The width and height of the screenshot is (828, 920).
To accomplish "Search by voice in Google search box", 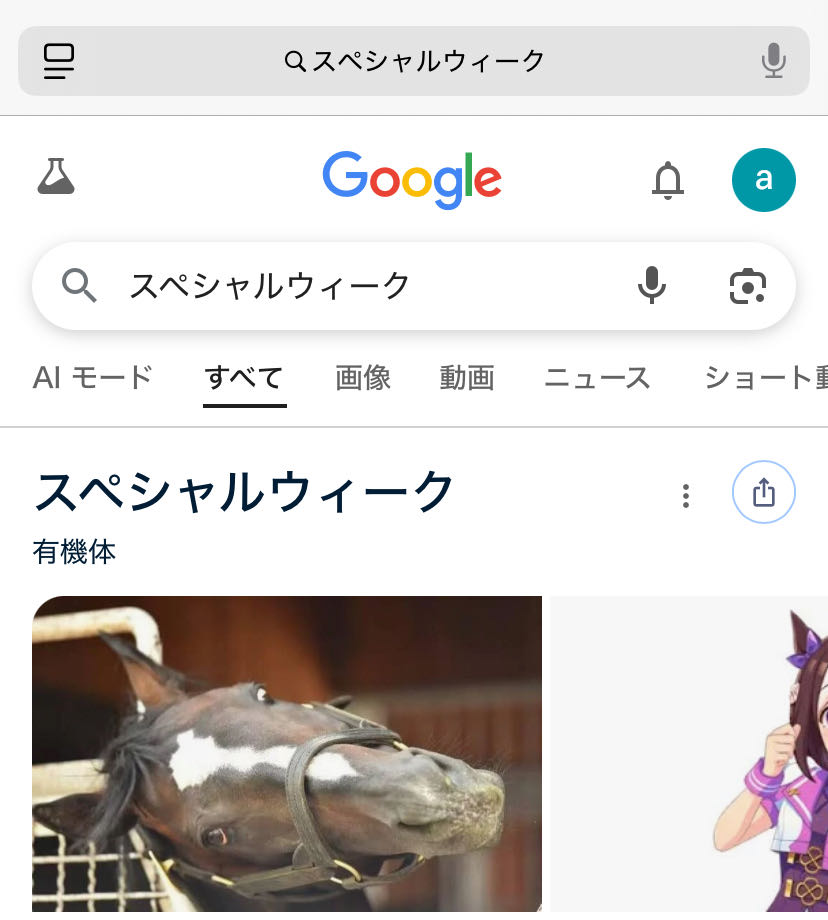I will (x=652, y=286).
